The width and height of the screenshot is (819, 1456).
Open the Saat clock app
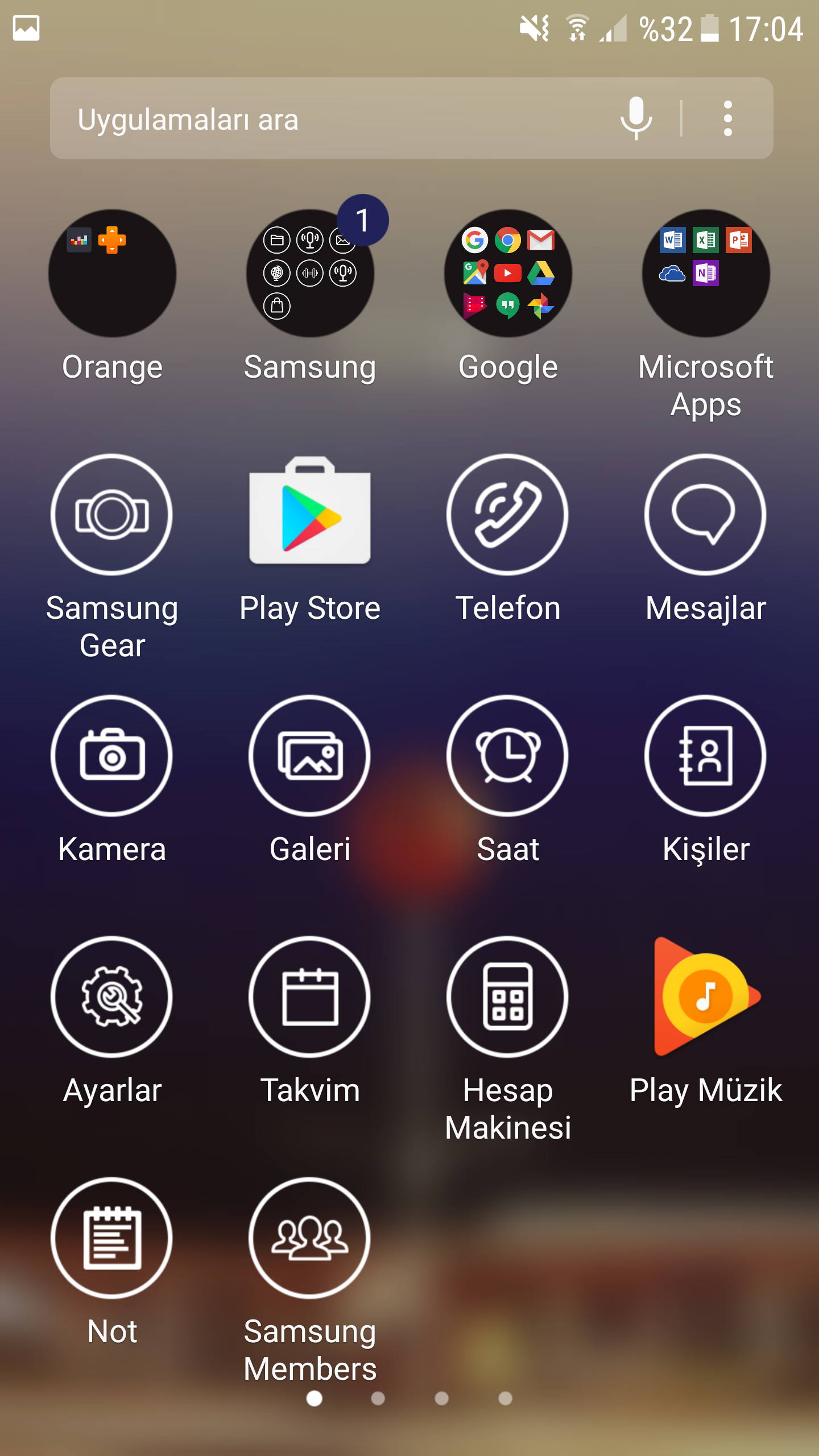508,756
